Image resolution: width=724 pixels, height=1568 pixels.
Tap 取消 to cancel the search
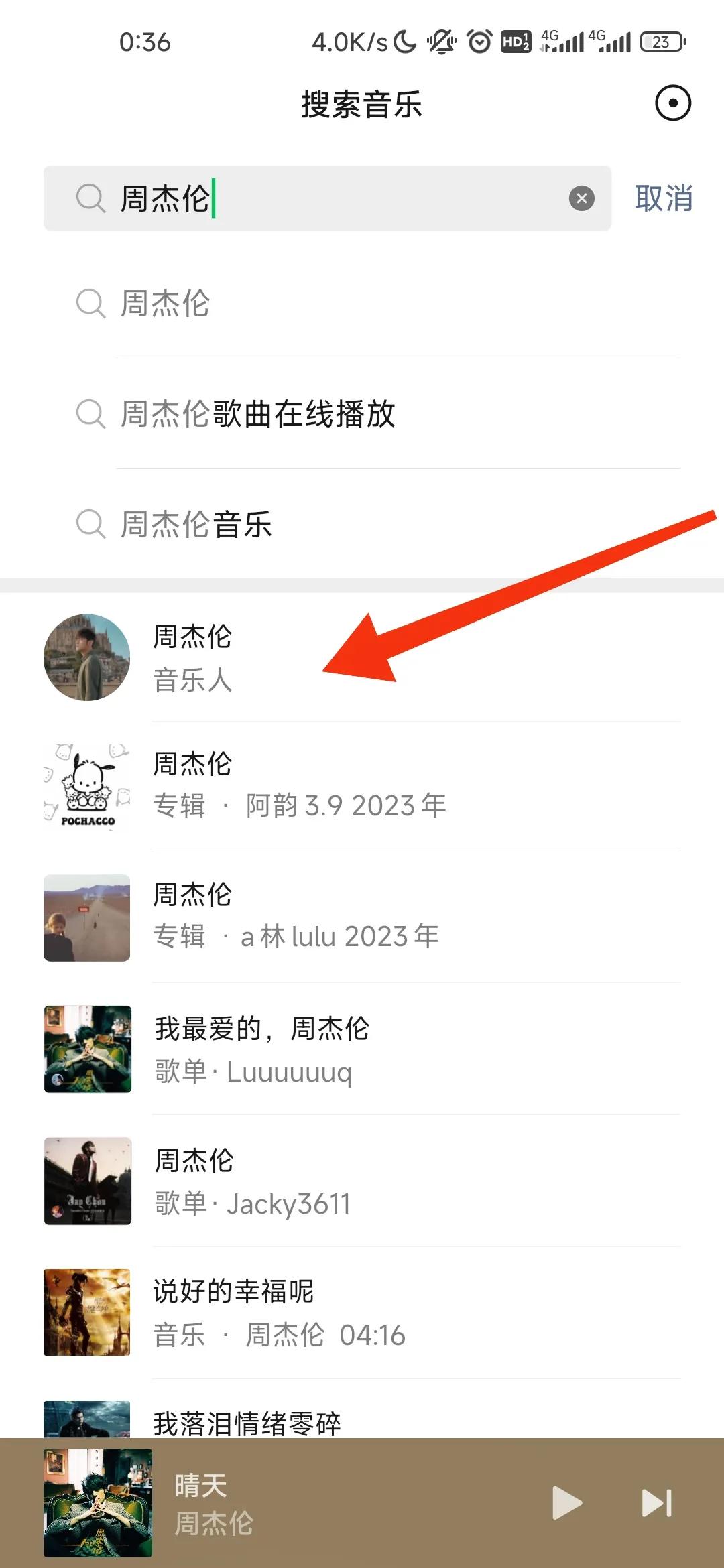pyautogui.click(x=662, y=198)
